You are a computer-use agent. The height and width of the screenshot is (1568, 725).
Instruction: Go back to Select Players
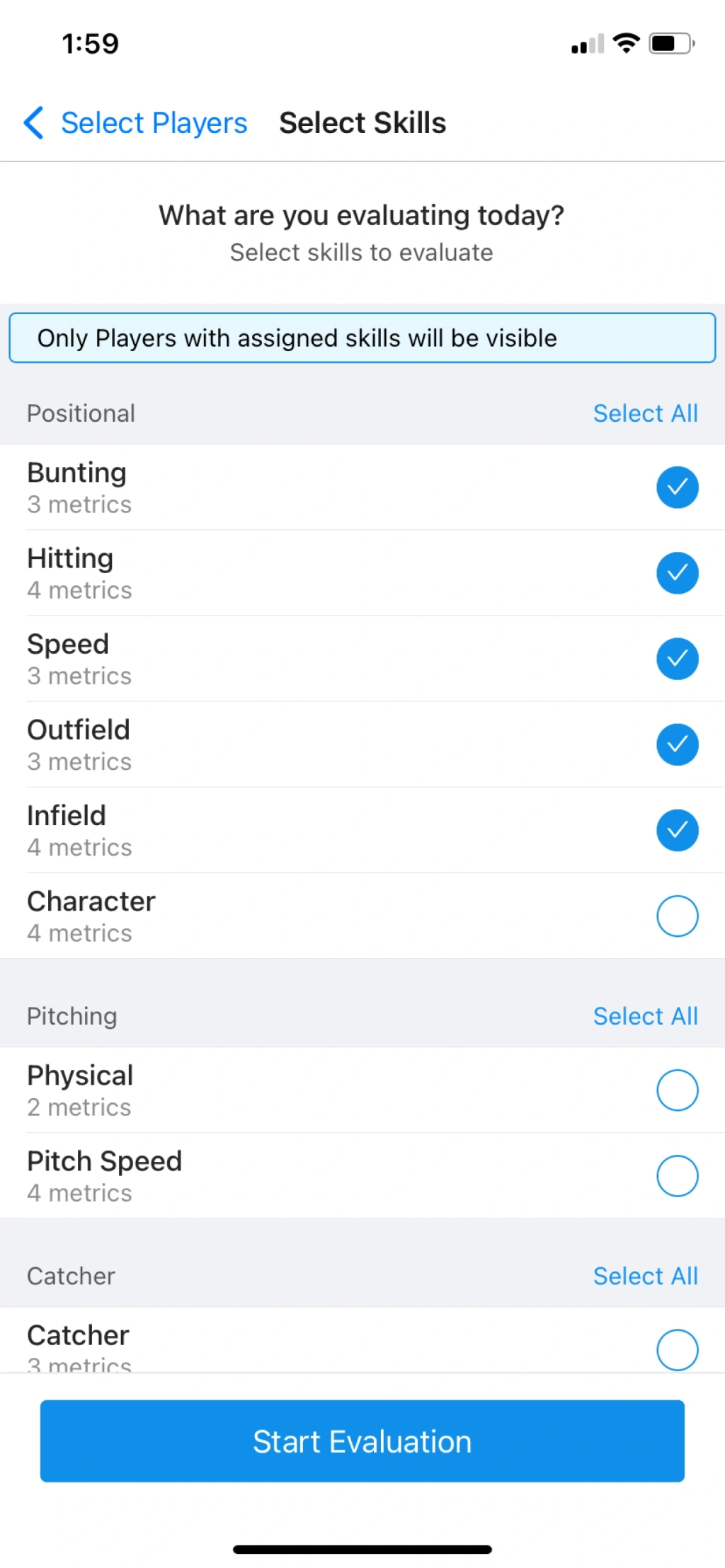pyautogui.click(x=136, y=123)
